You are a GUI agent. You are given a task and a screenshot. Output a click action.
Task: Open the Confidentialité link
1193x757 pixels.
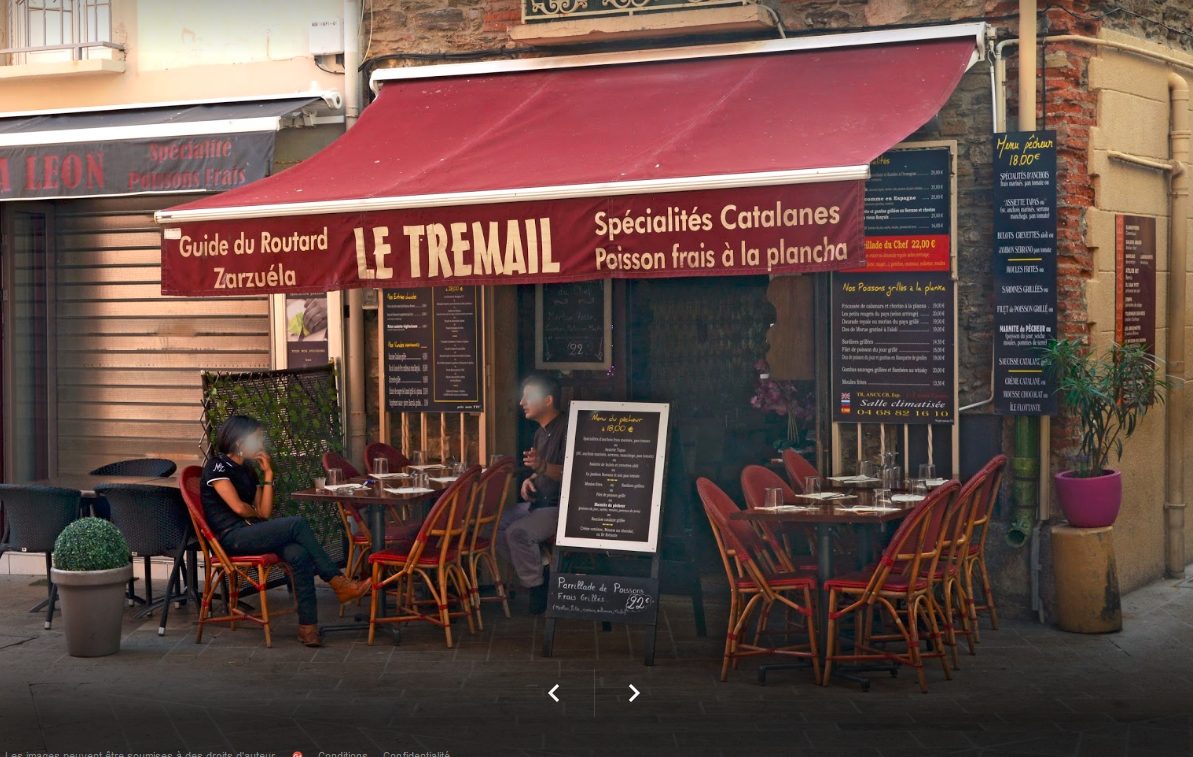[x=416, y=754]
